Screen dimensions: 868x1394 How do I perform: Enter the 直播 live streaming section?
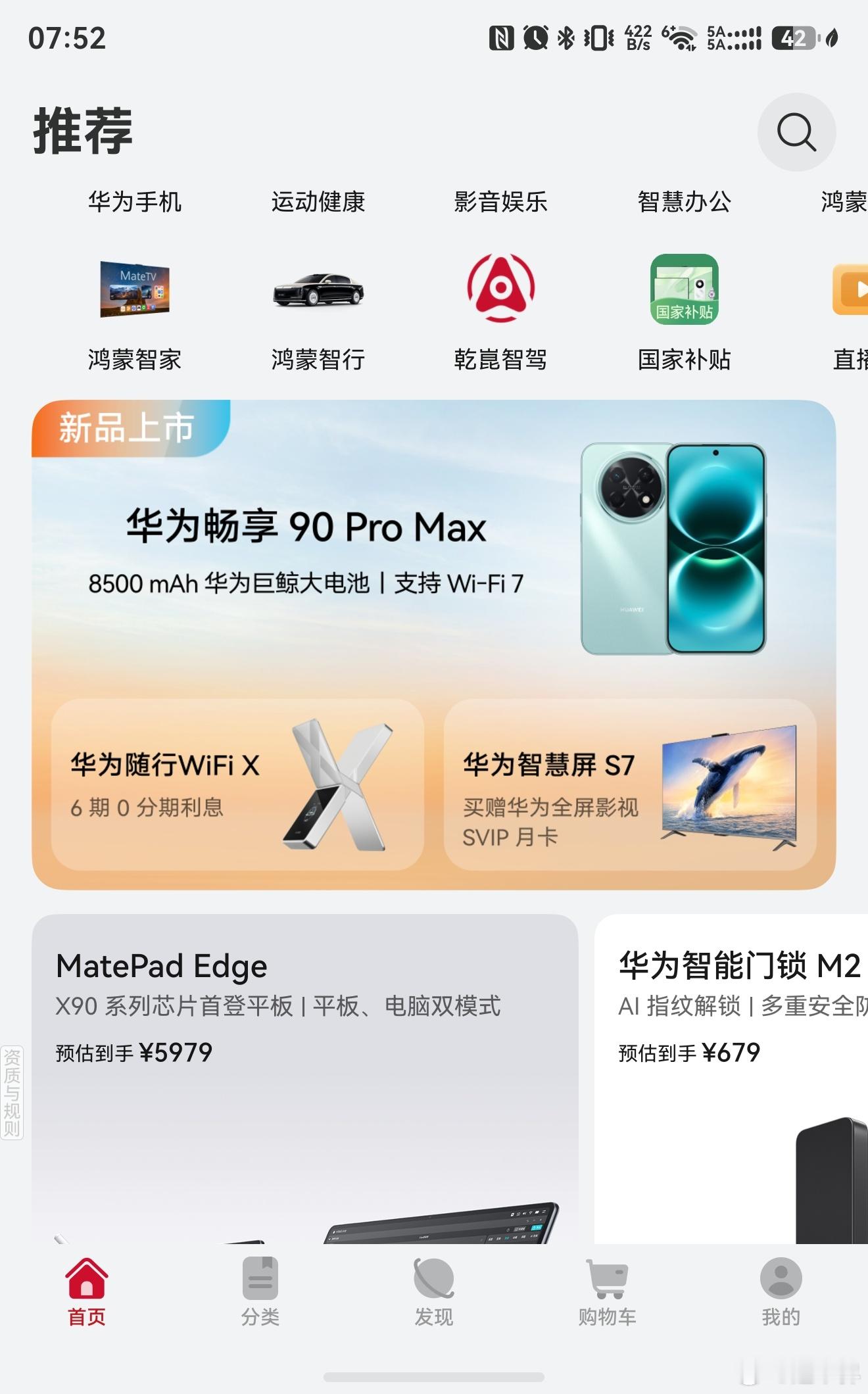[x=853, y=309]
